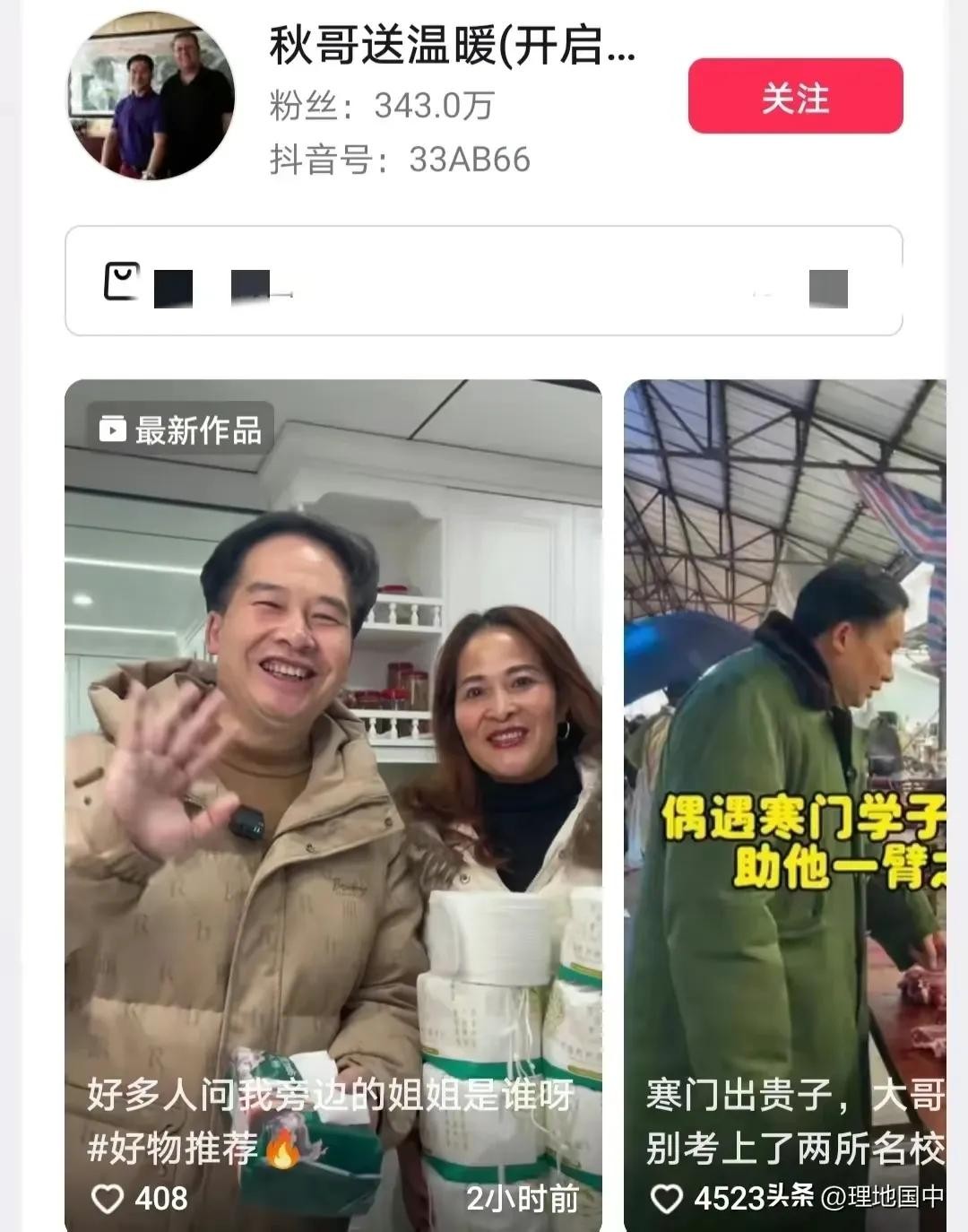
Task: Open the 秋哥送温暖 profile avatar
Action: (151, 97)
